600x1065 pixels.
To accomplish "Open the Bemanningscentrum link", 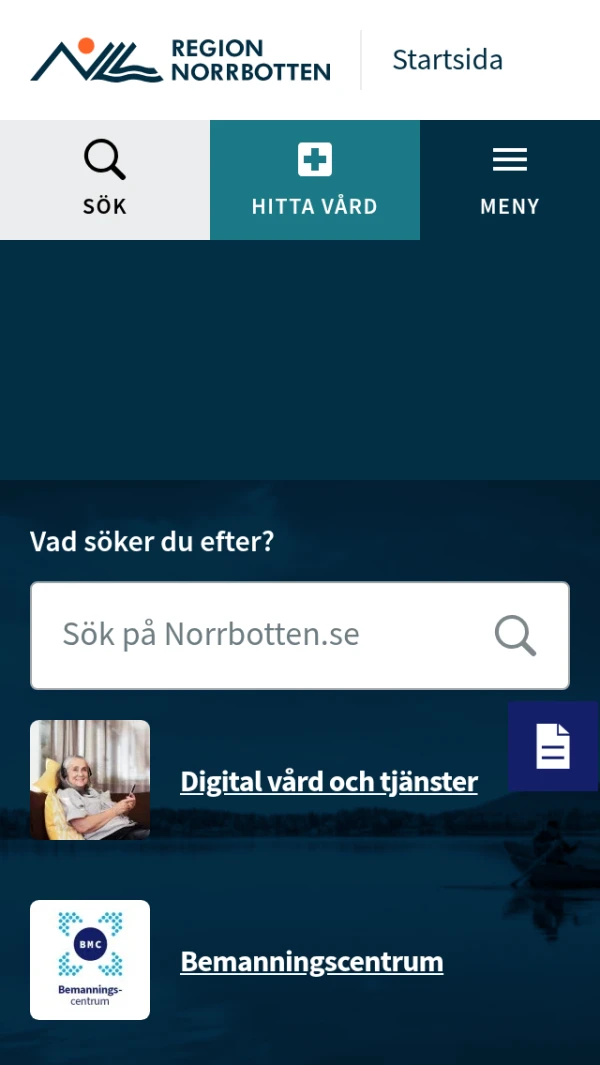I will [x=312, y=961].
